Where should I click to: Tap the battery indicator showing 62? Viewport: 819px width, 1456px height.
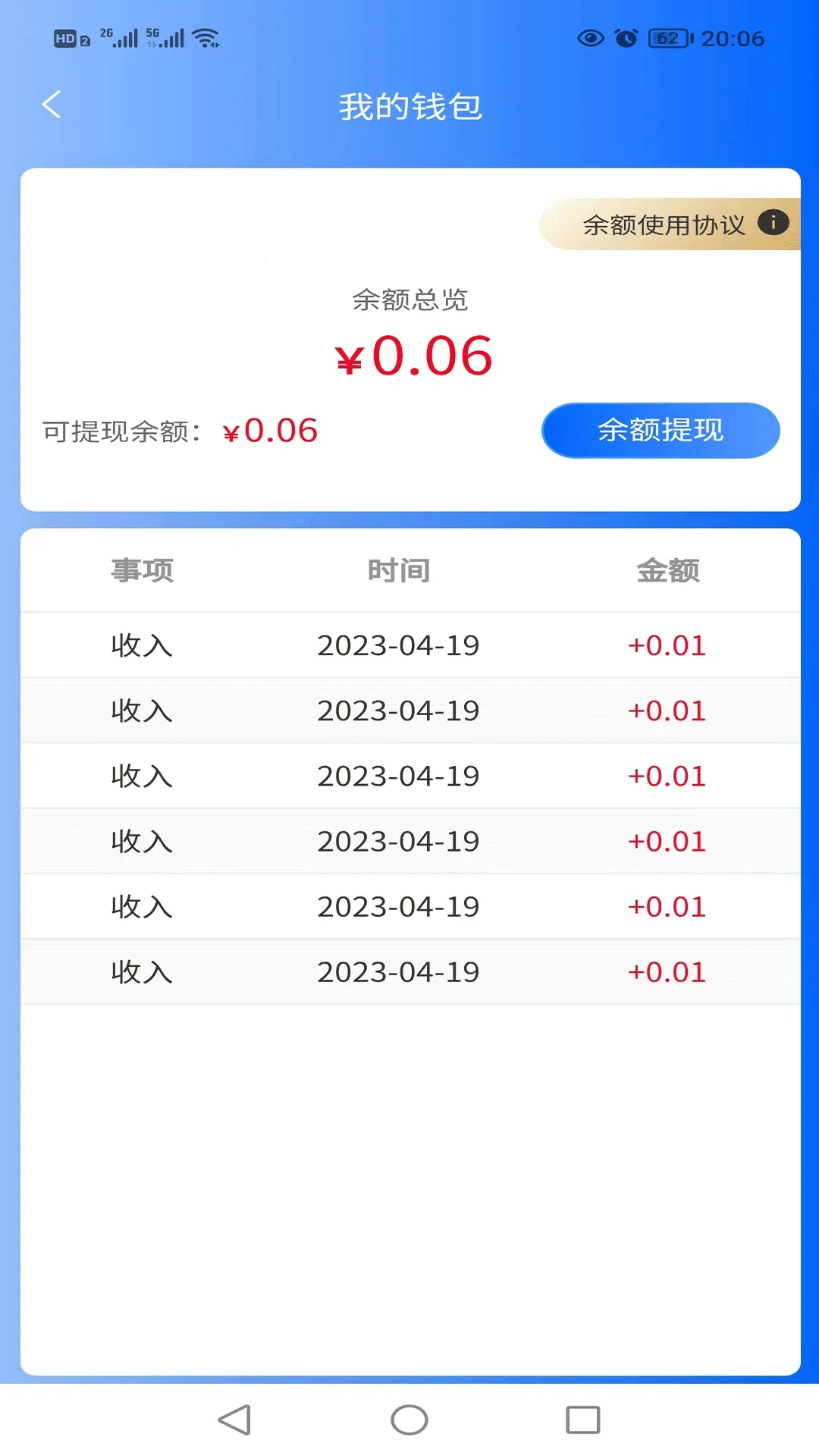(667, 37)
